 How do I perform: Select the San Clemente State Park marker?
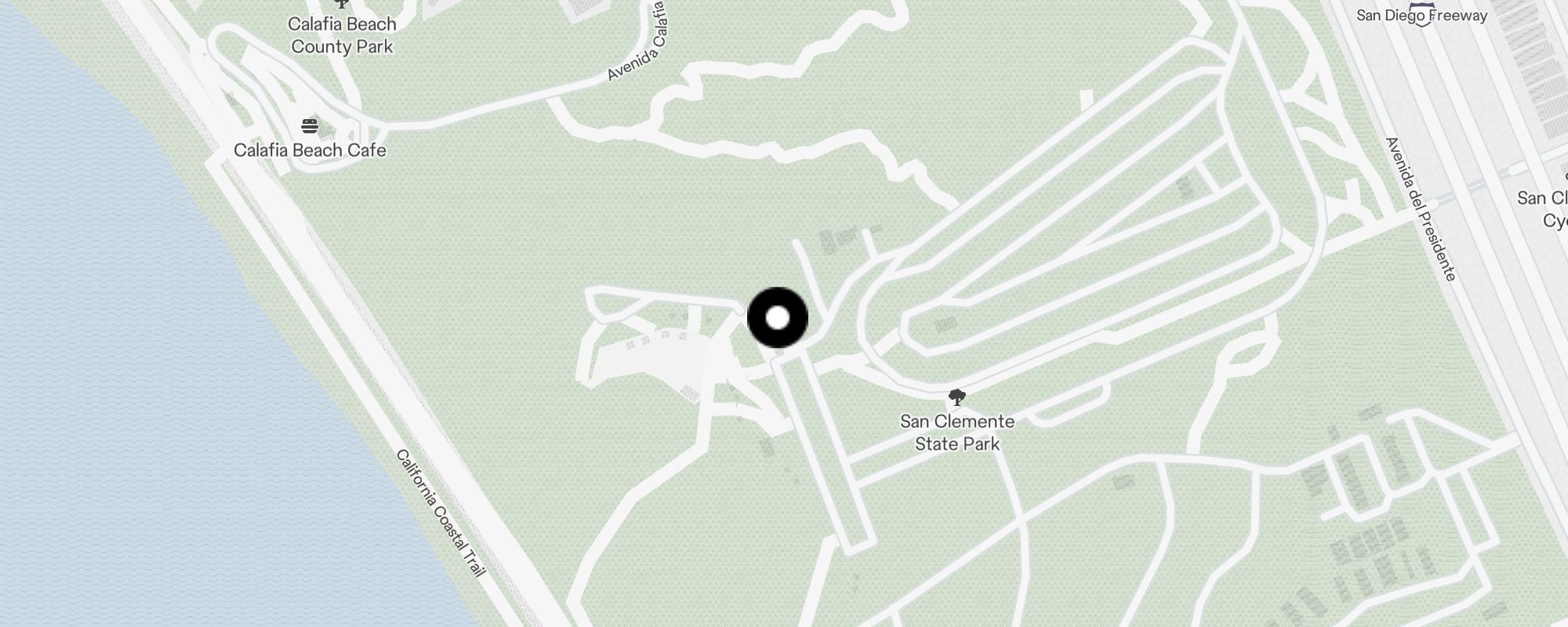[x=956, y=397]
